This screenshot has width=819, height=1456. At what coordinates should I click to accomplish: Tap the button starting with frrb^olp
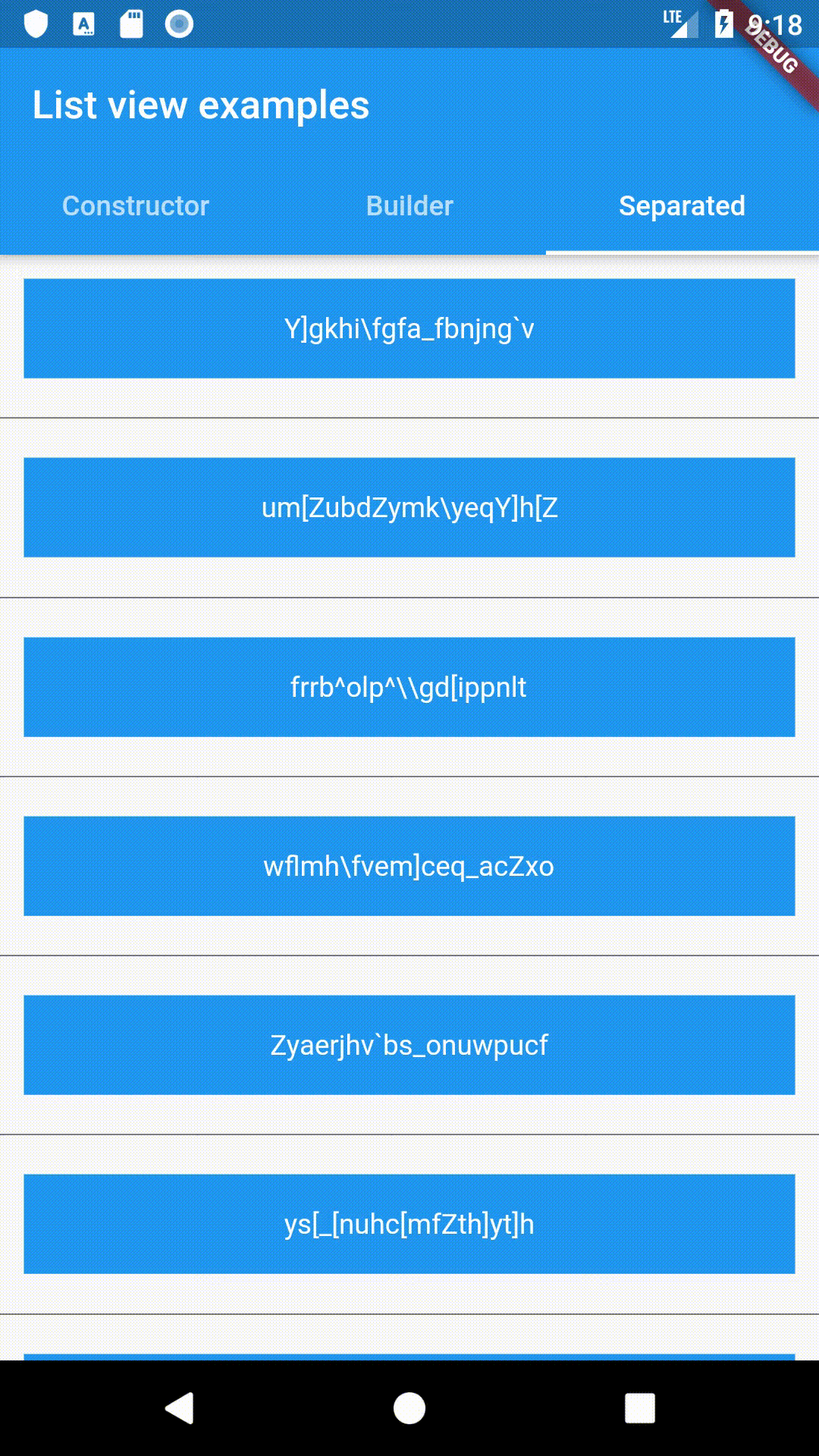(x=409, y=687)
